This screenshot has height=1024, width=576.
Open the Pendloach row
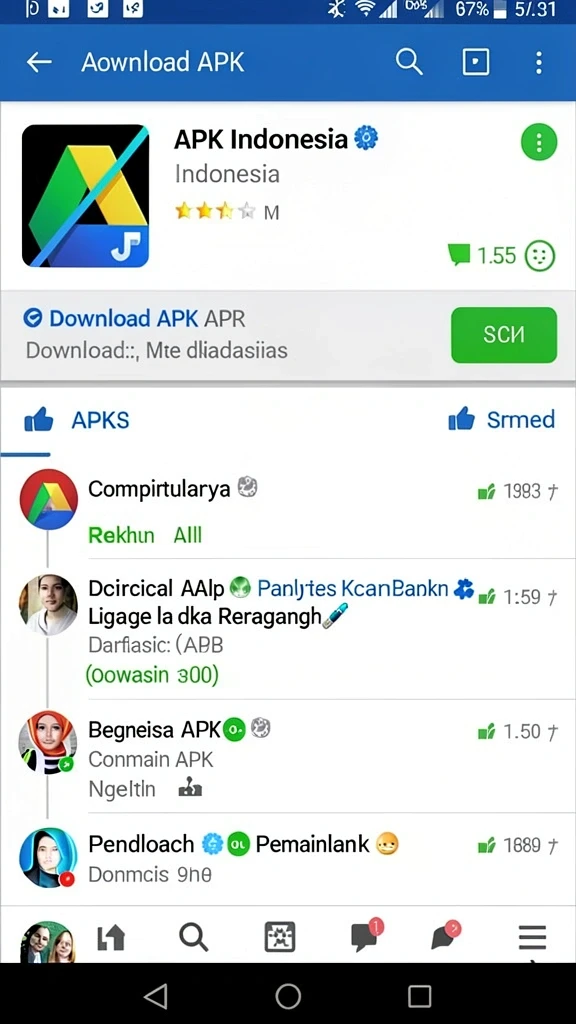coord(288,859)
